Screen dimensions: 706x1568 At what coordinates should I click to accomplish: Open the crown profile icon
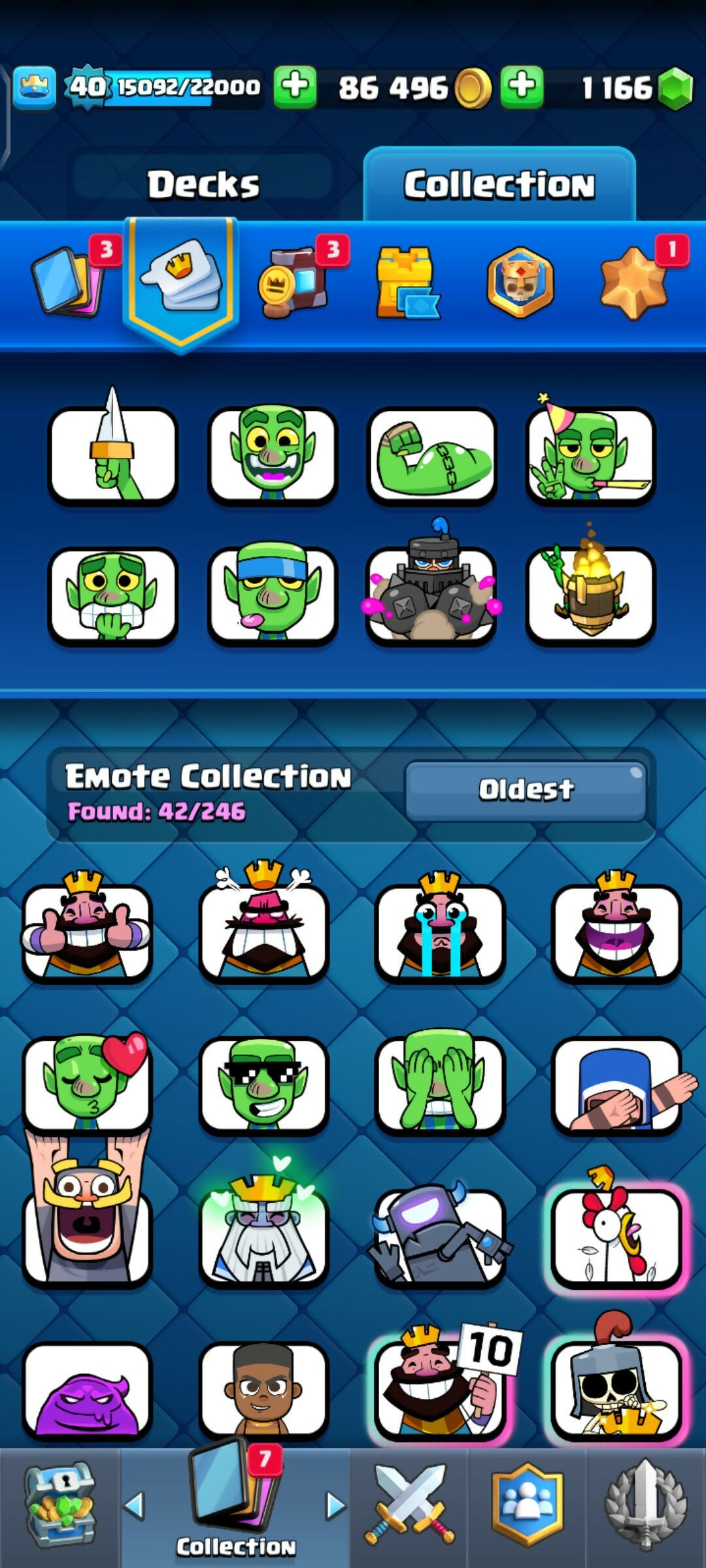point(34,88)
